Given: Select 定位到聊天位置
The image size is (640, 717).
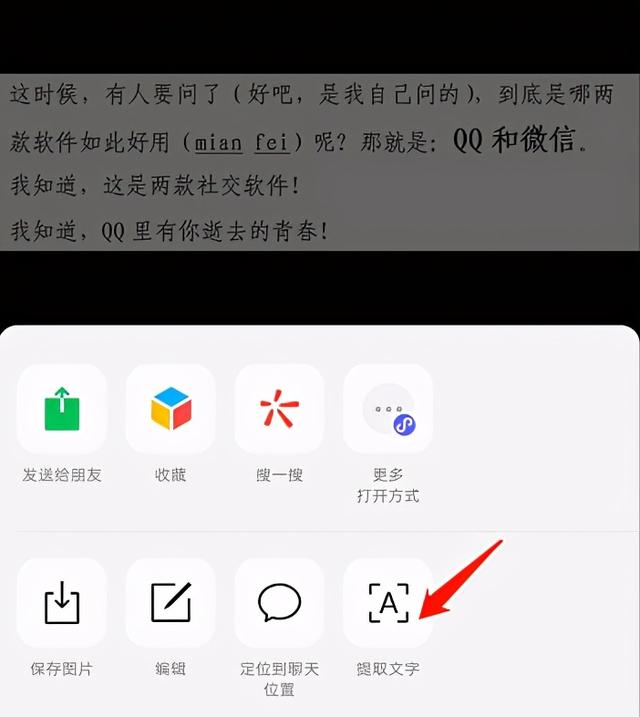Looking at the screenshot, I should (x=279, y=603).
